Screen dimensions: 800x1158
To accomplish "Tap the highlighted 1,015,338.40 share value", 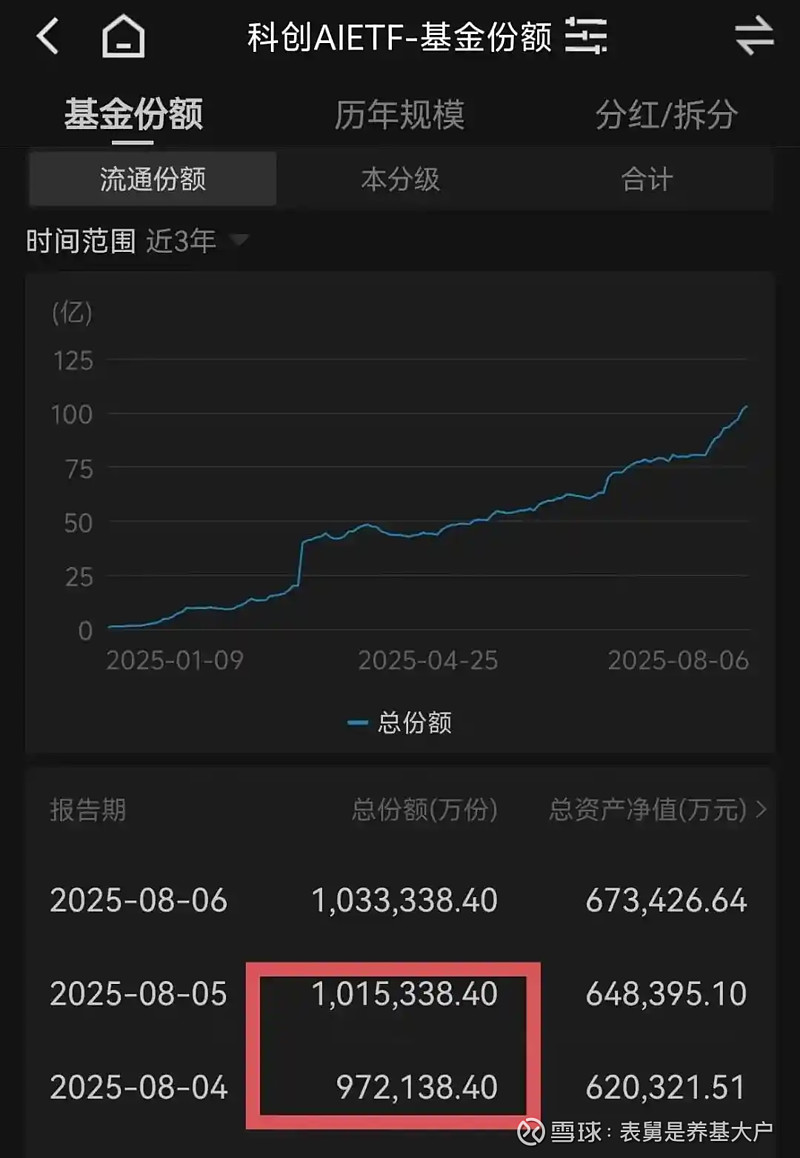I will click(403, 994).
